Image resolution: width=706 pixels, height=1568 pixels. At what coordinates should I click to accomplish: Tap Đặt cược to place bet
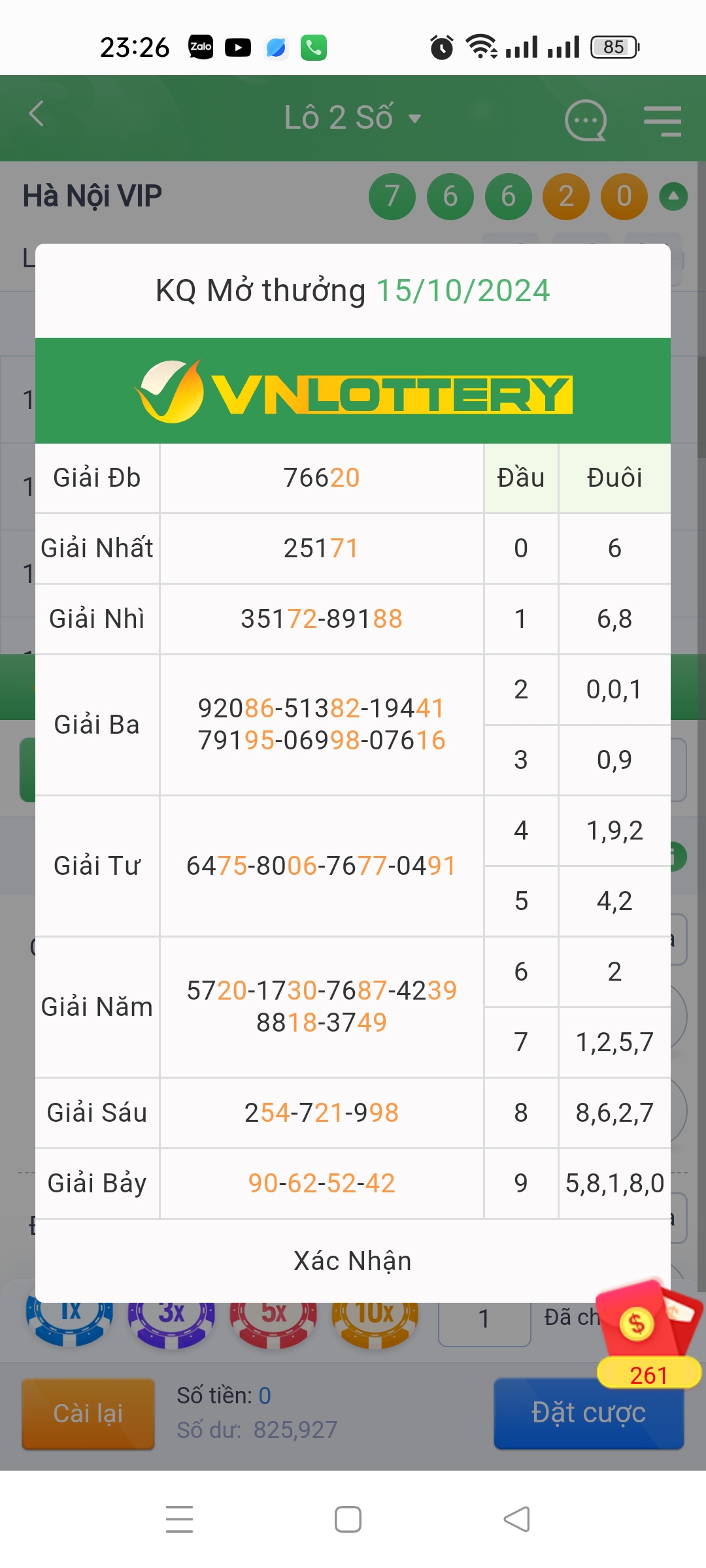coord(588,1413)
